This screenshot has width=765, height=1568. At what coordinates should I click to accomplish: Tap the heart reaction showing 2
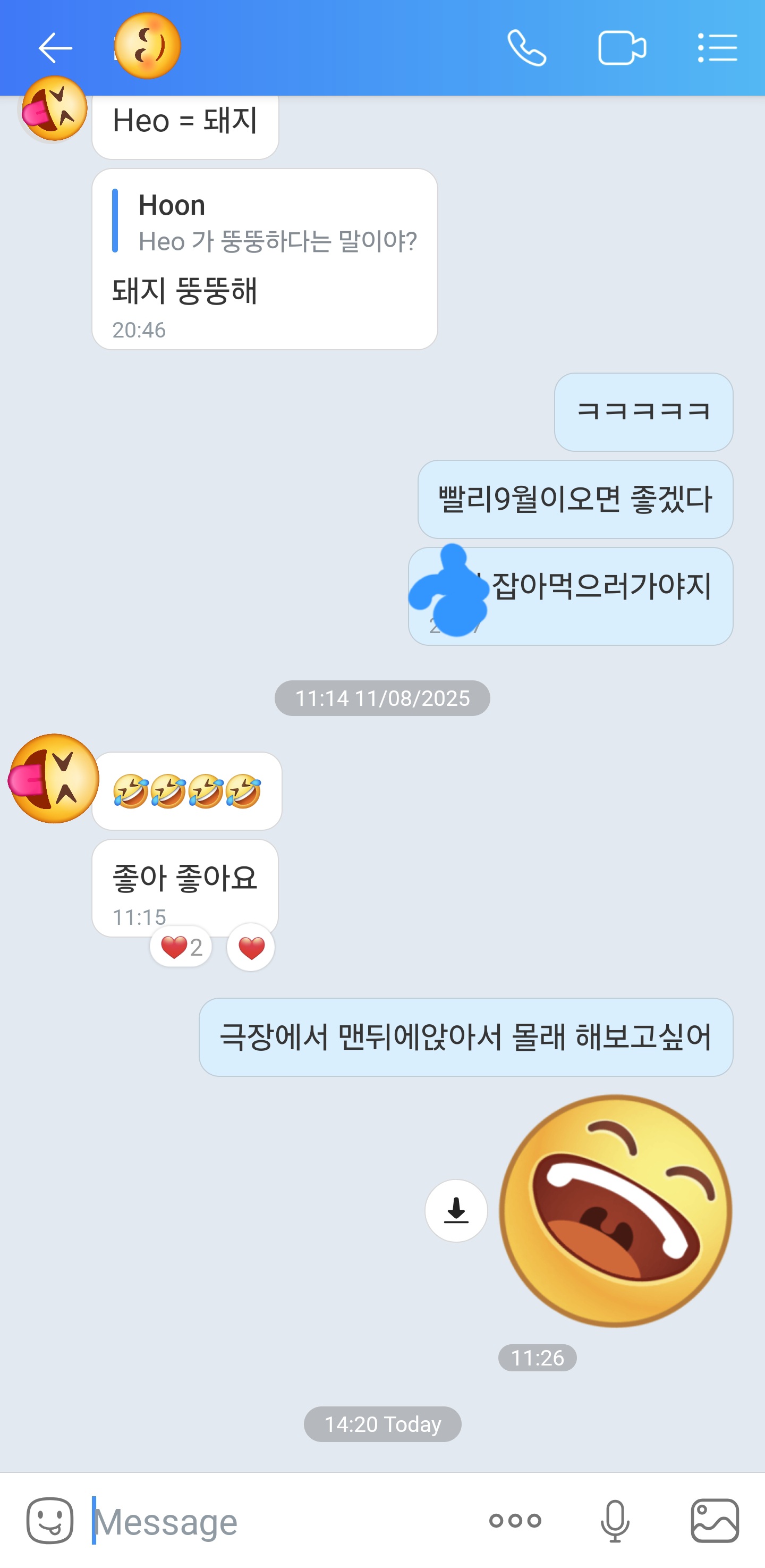pos(181,947)
